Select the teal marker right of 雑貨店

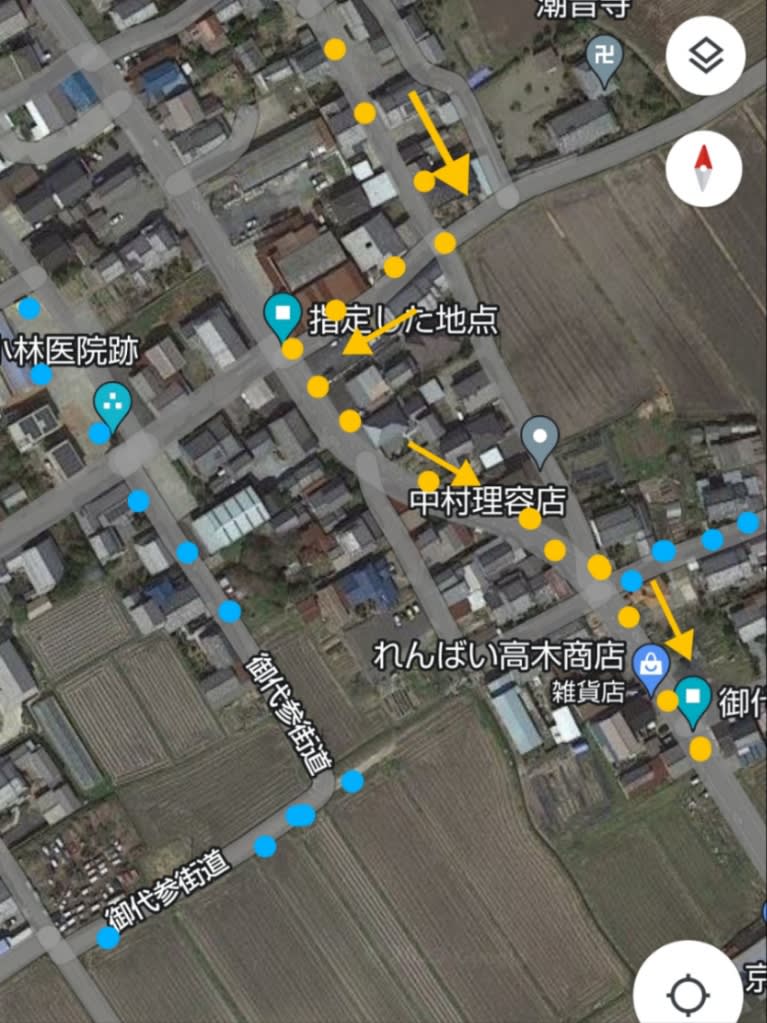click(x=693, y=697)
